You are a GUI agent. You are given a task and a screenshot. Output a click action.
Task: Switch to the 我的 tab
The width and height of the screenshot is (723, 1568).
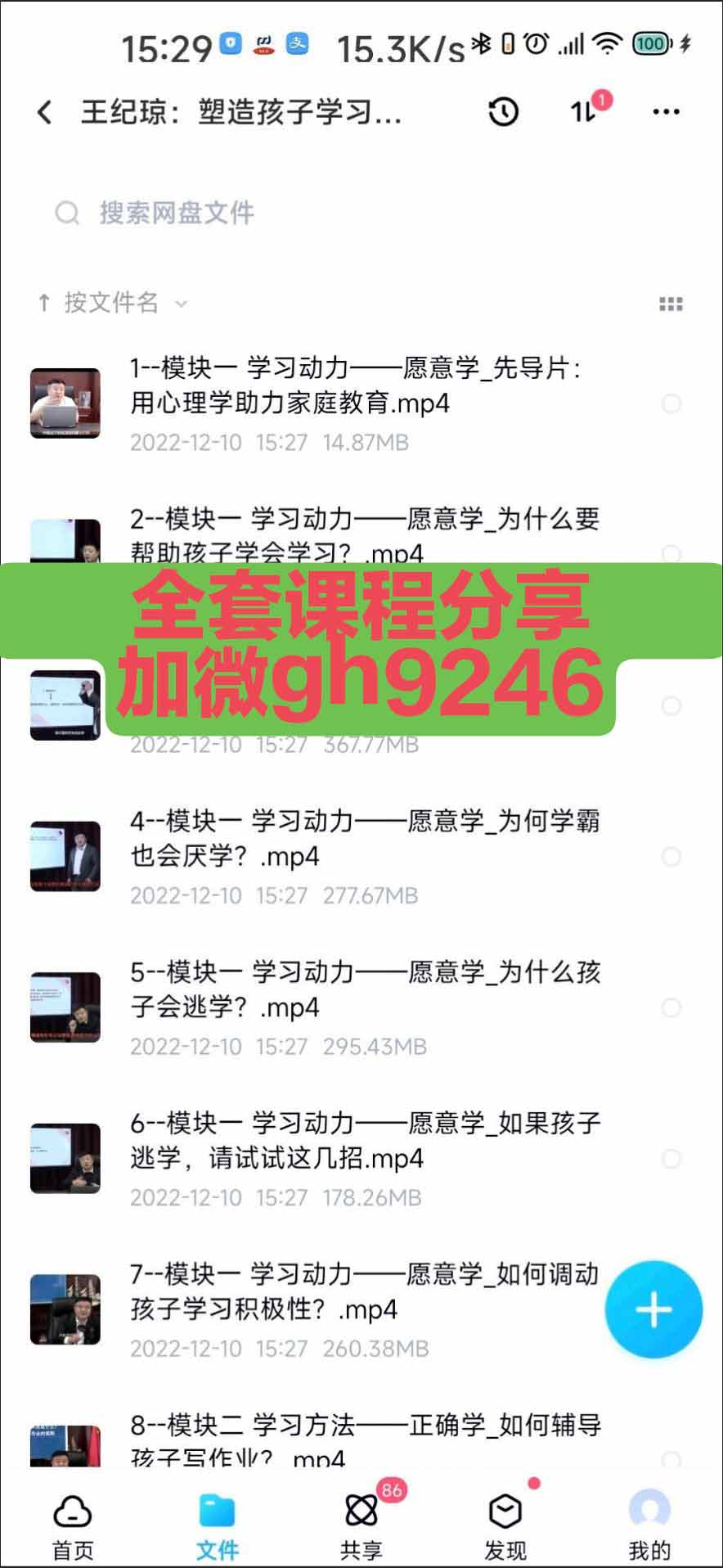[649, 1528]
